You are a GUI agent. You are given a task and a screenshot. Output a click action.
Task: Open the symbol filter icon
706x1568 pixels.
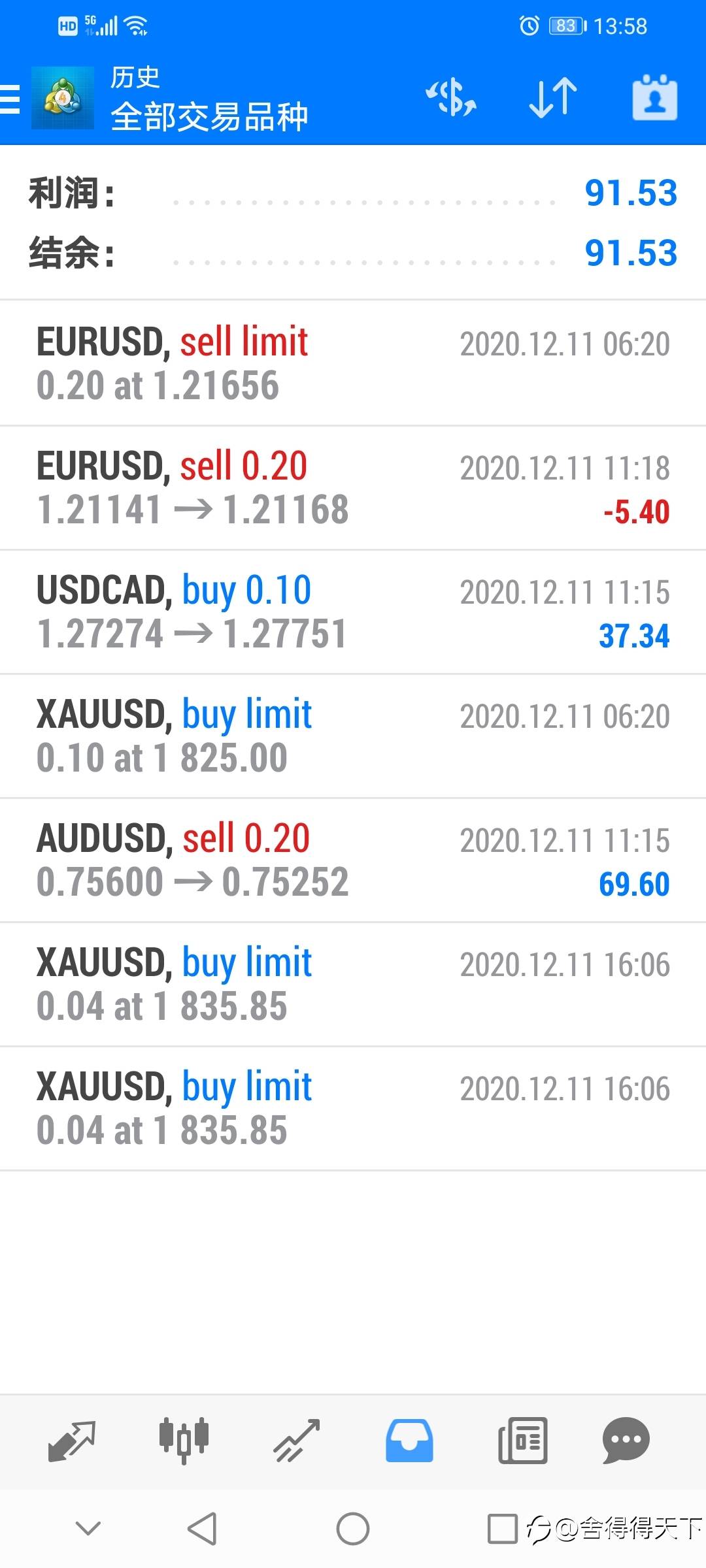tap(450, 98)
